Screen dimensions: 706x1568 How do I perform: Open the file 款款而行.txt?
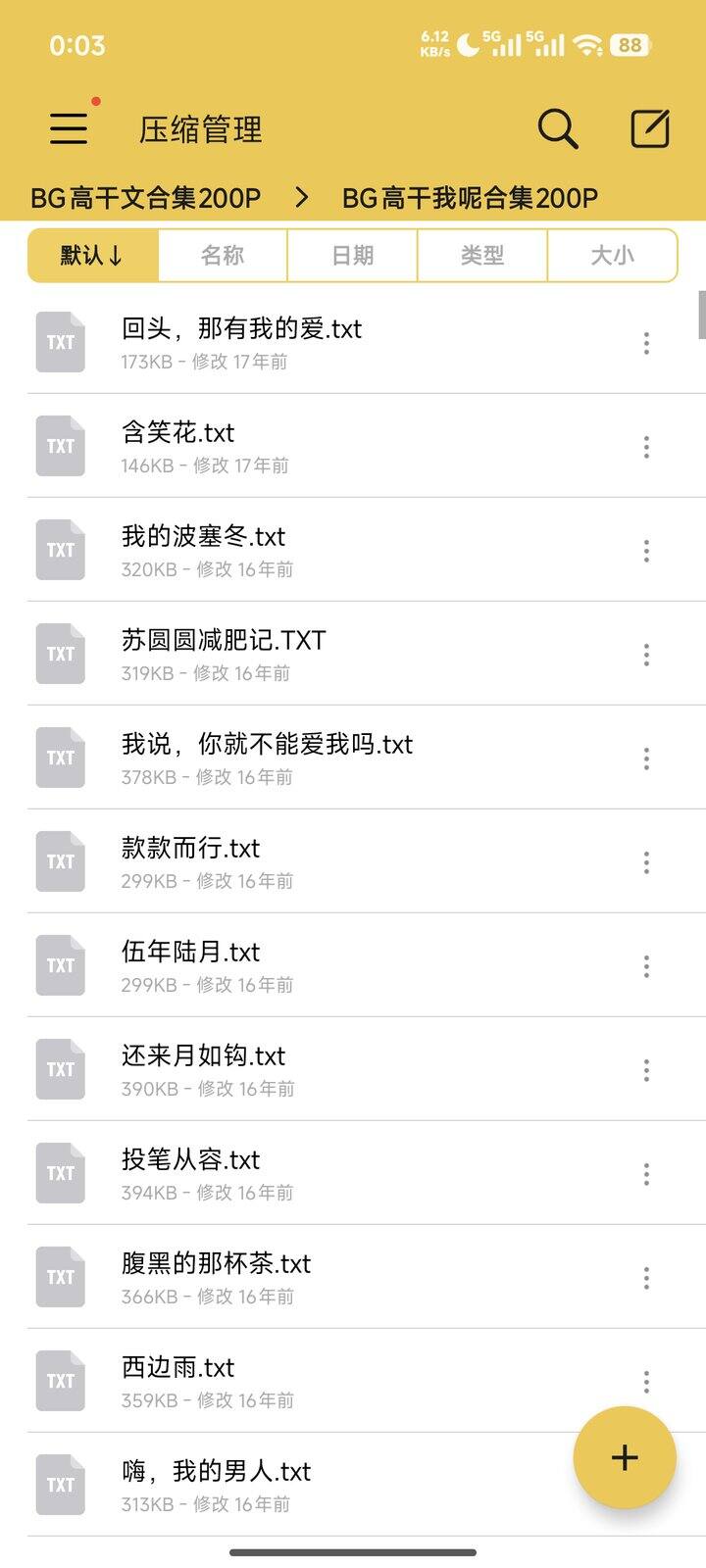click(x=191, y=849)
